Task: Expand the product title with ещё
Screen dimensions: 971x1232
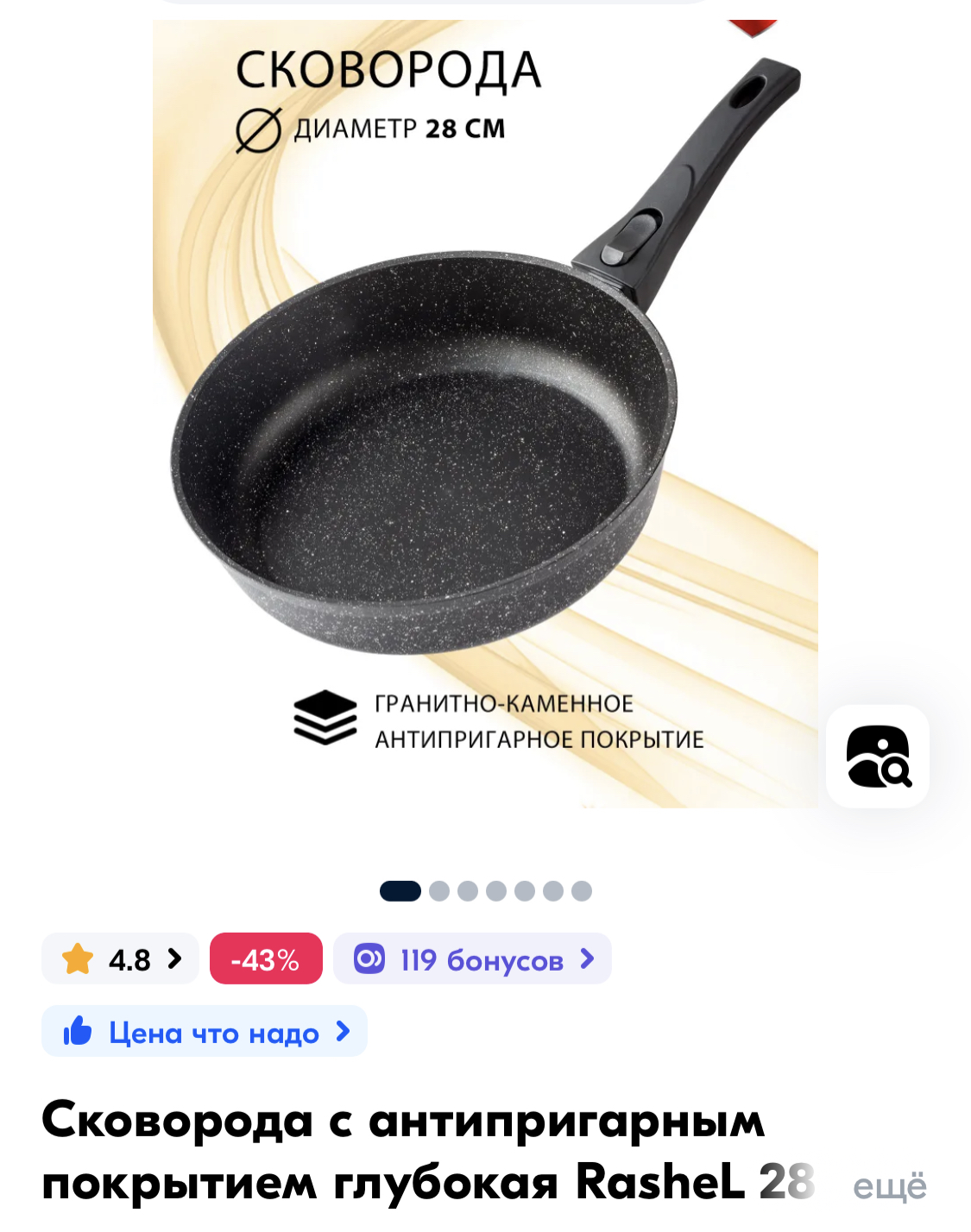Action: point(889,1186)
